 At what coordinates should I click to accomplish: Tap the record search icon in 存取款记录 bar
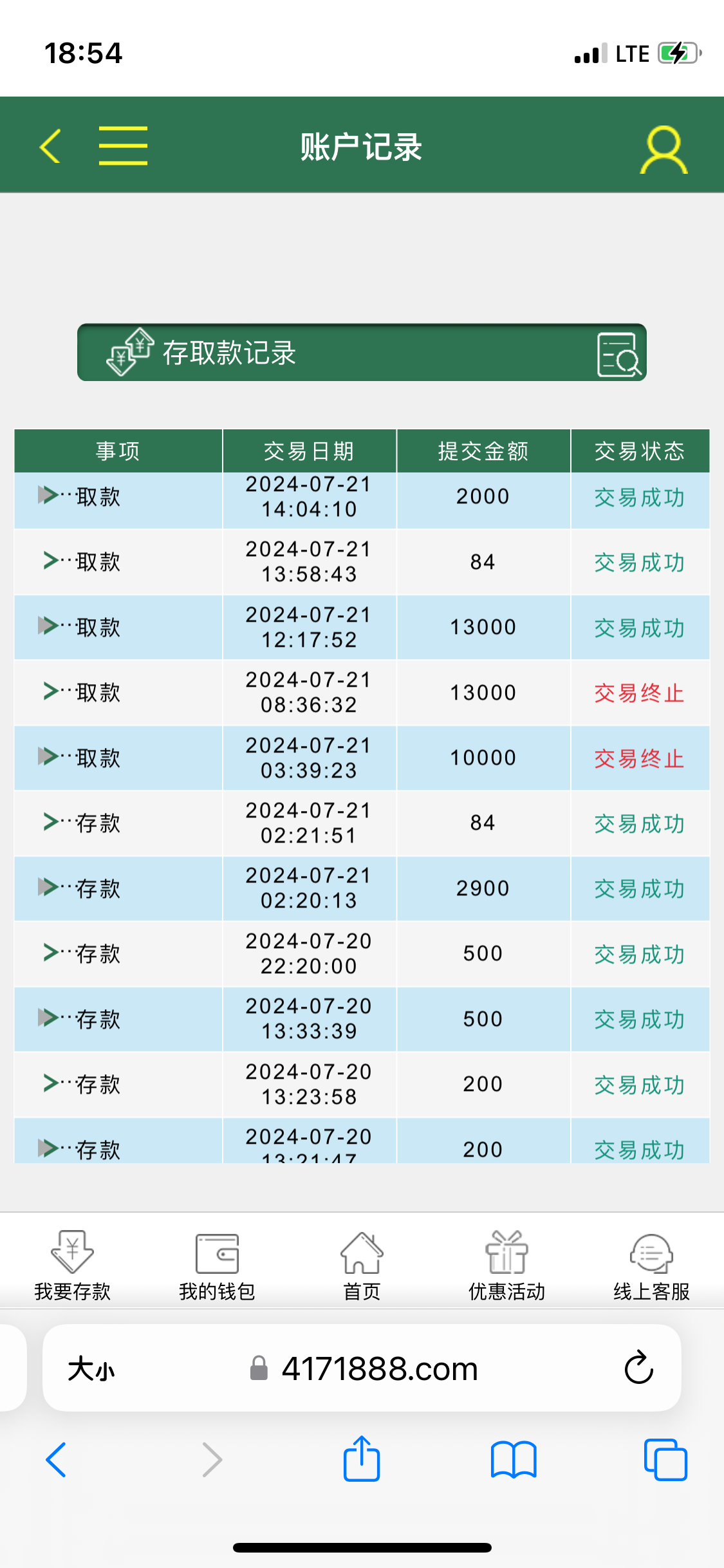click(x=618, y=354)
